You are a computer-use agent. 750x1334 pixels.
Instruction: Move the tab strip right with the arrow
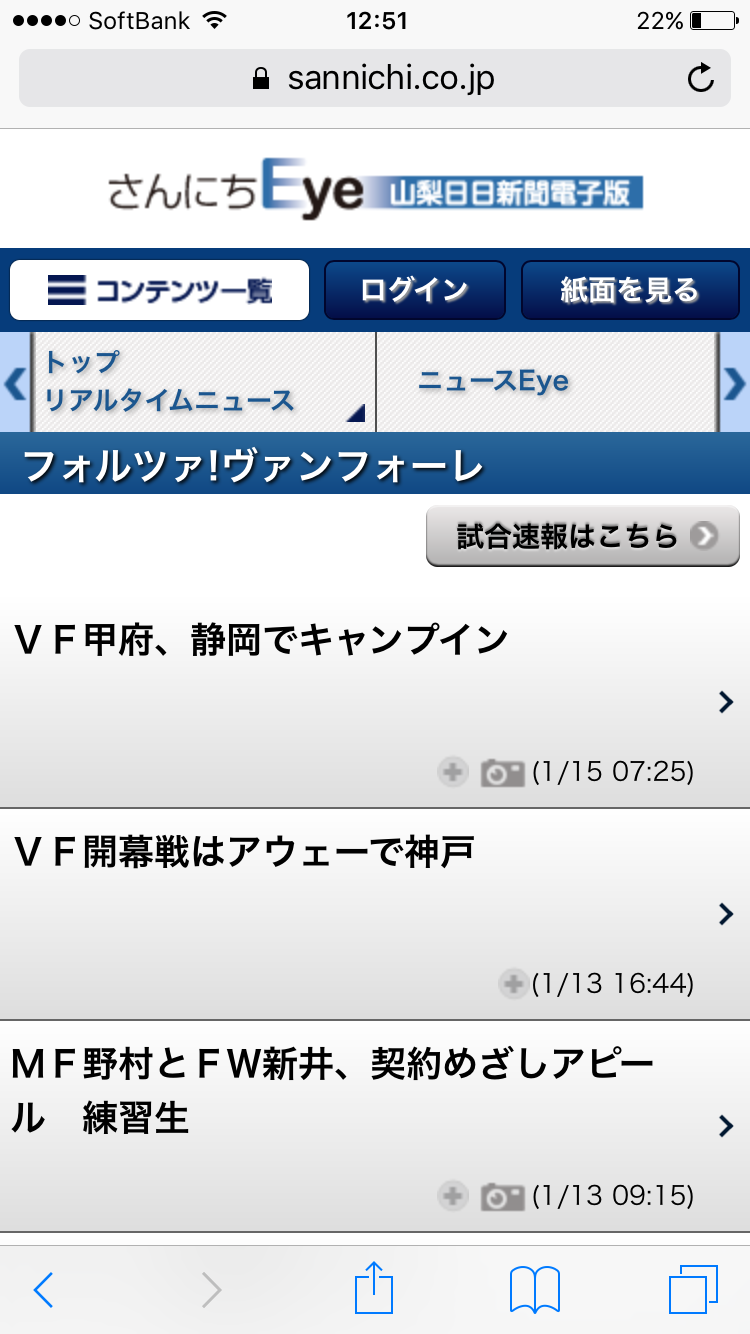coord(735,383)
